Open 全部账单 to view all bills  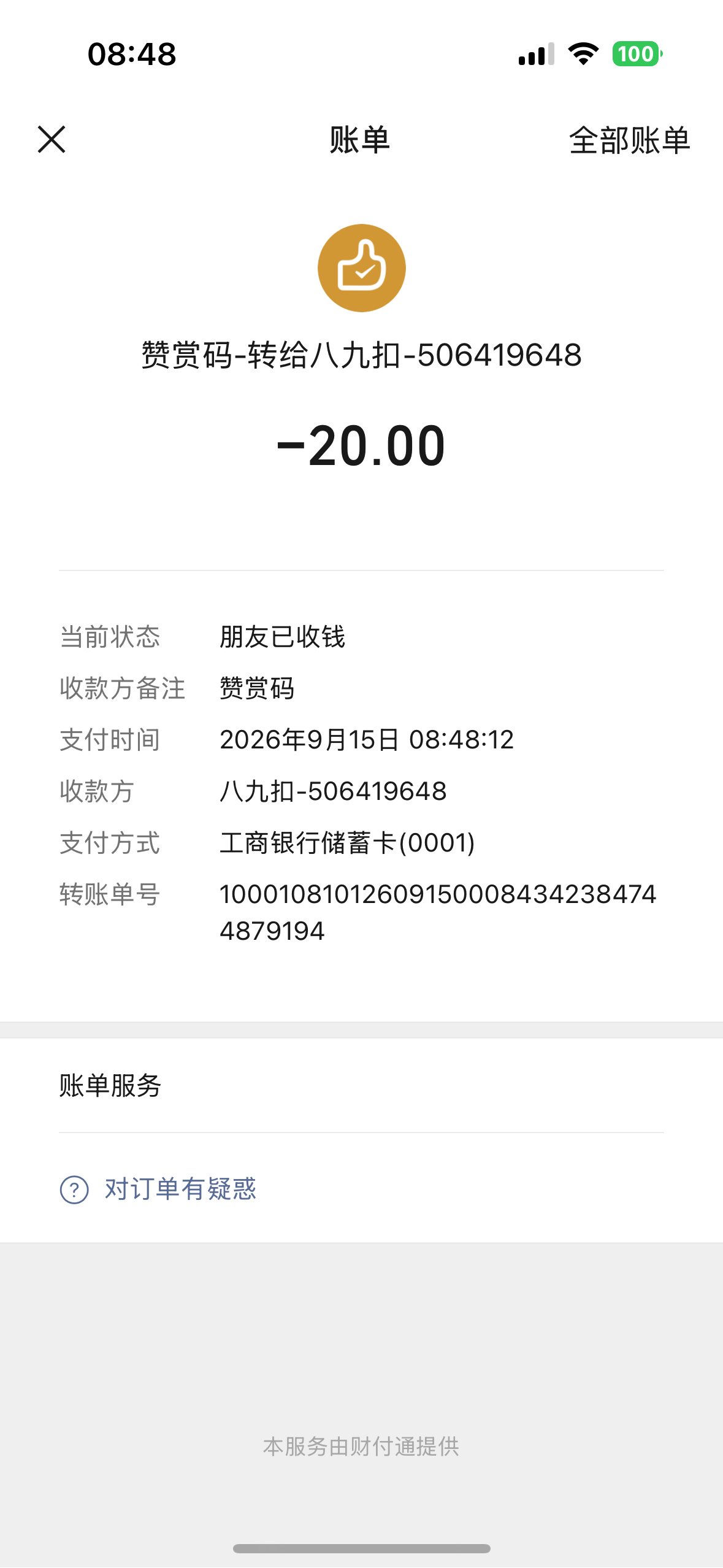click(x=629, y=140)
